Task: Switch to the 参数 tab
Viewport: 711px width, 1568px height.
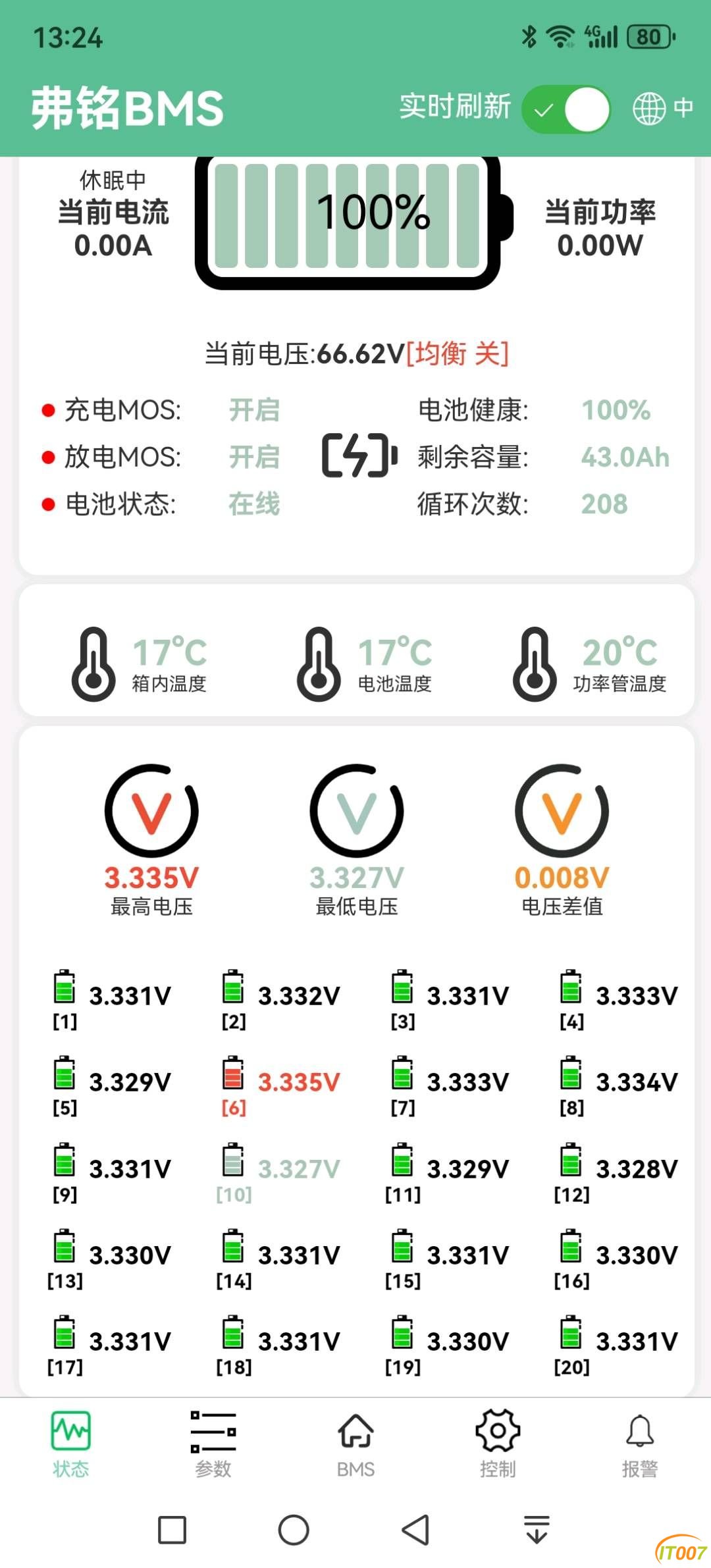Action: [213, 1444]
